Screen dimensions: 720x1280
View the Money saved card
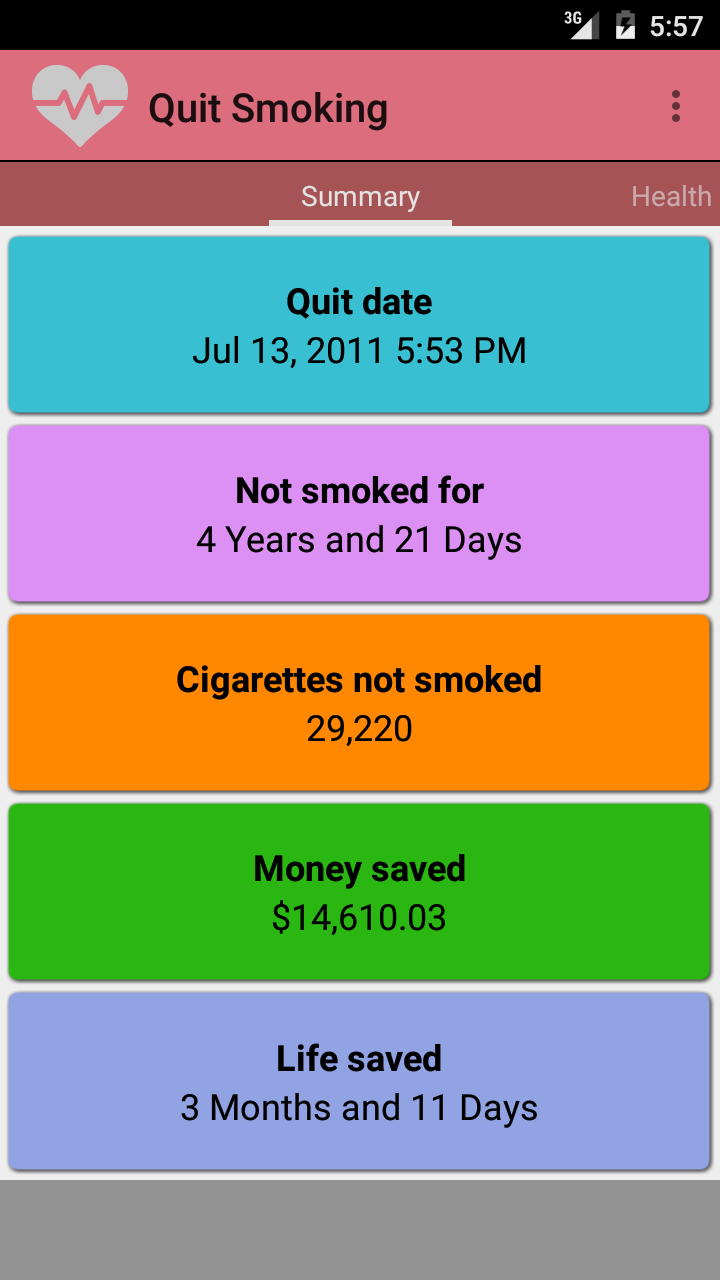point(360,892)
